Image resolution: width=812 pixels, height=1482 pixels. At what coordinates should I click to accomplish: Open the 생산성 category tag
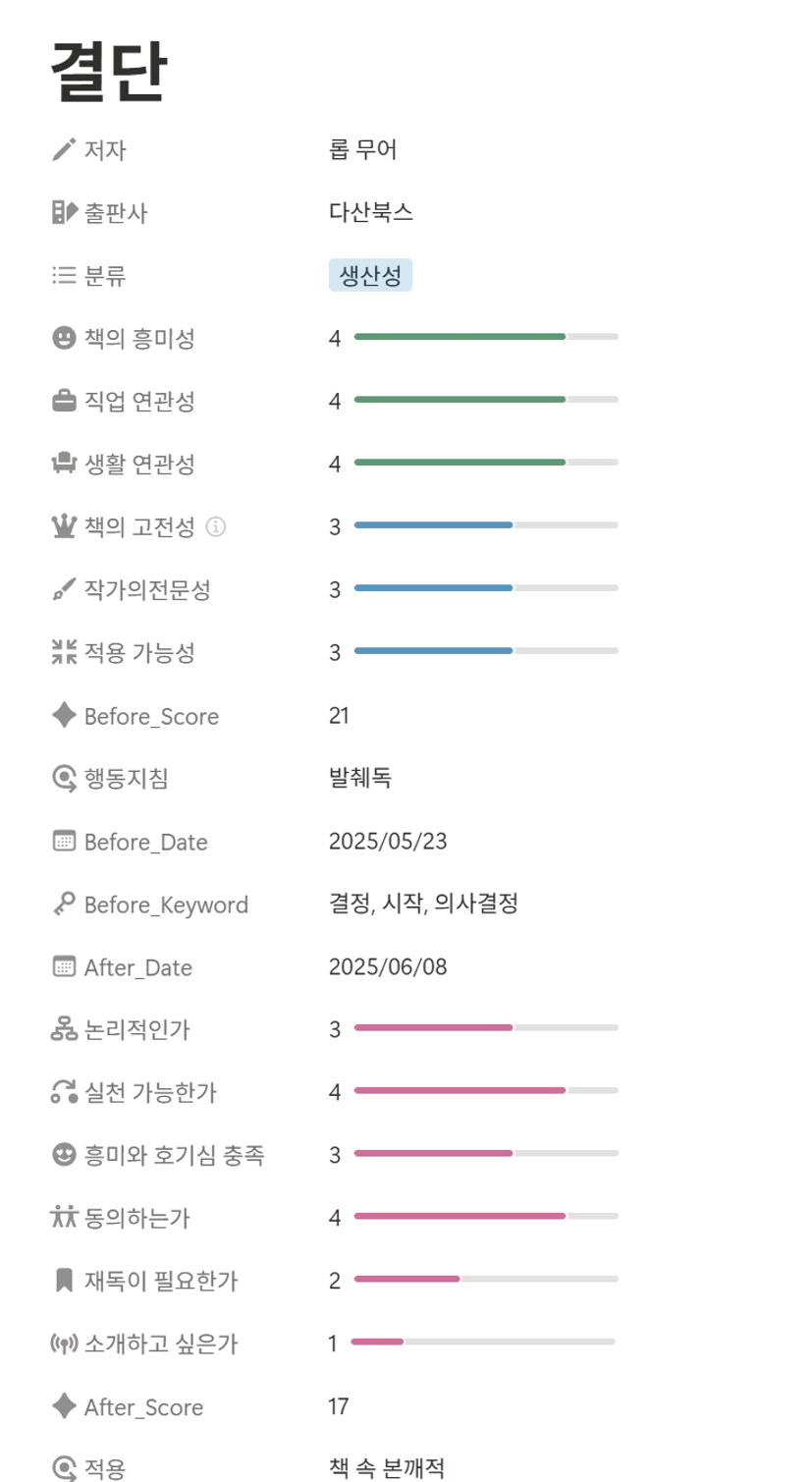370,276
